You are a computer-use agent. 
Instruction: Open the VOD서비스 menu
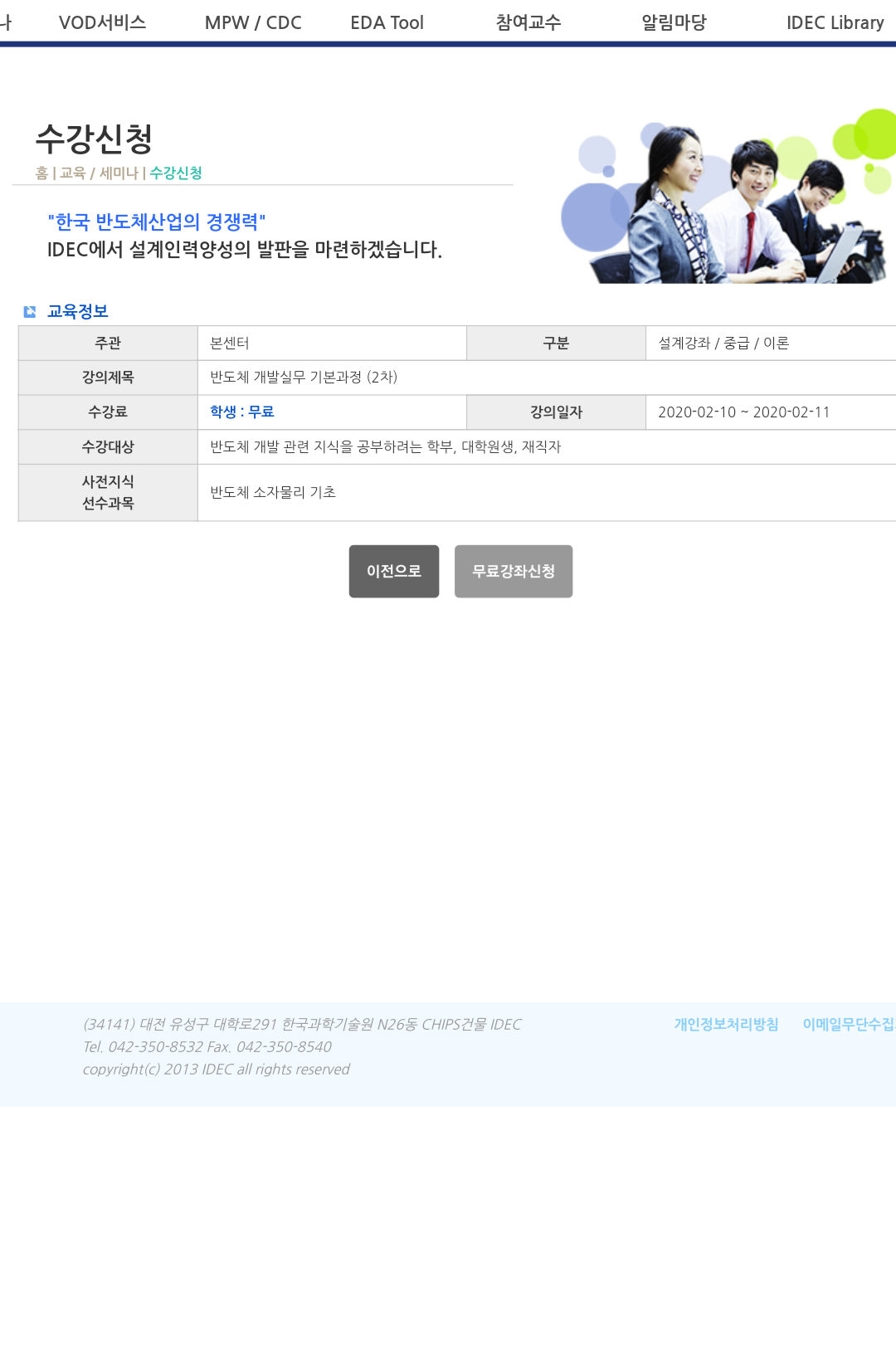click(x=102, y=22)
